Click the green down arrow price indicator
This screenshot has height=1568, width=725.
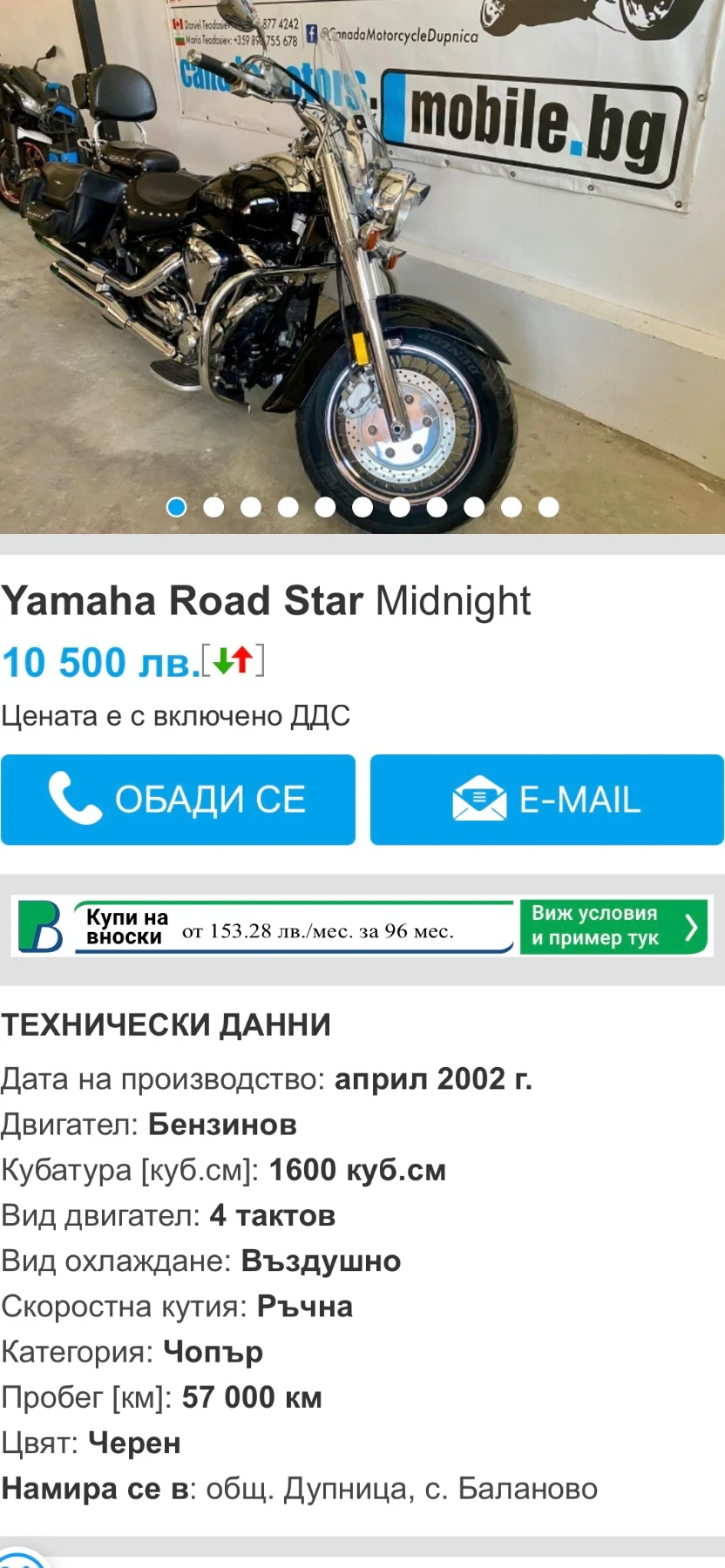[222, 660]
